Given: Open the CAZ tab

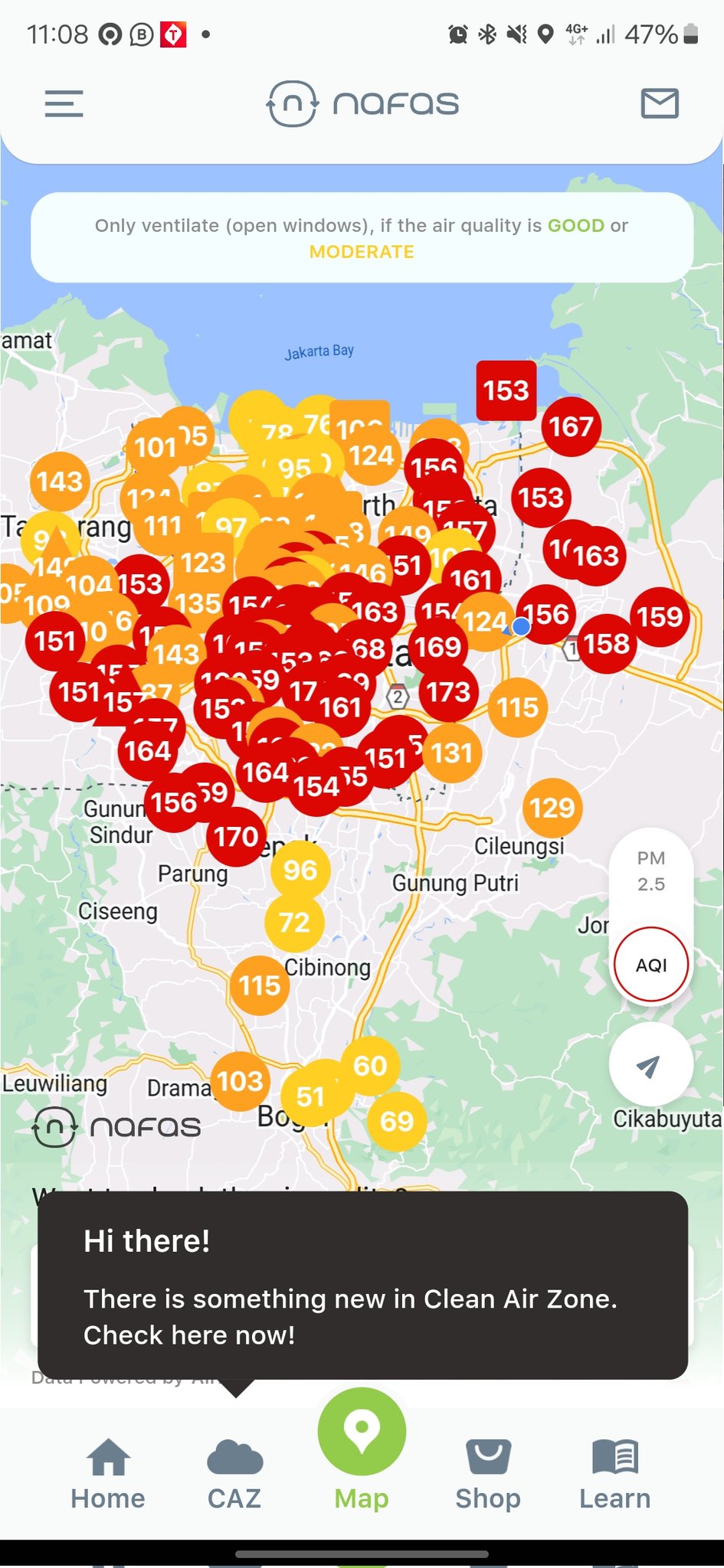Looking at the screenshot, I should (234, 1474).
